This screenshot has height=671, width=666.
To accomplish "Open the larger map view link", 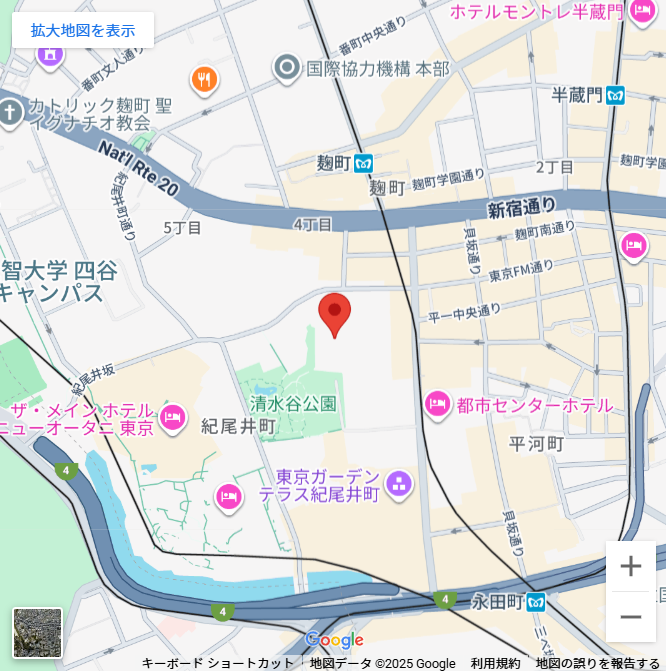I will [83, 30].
